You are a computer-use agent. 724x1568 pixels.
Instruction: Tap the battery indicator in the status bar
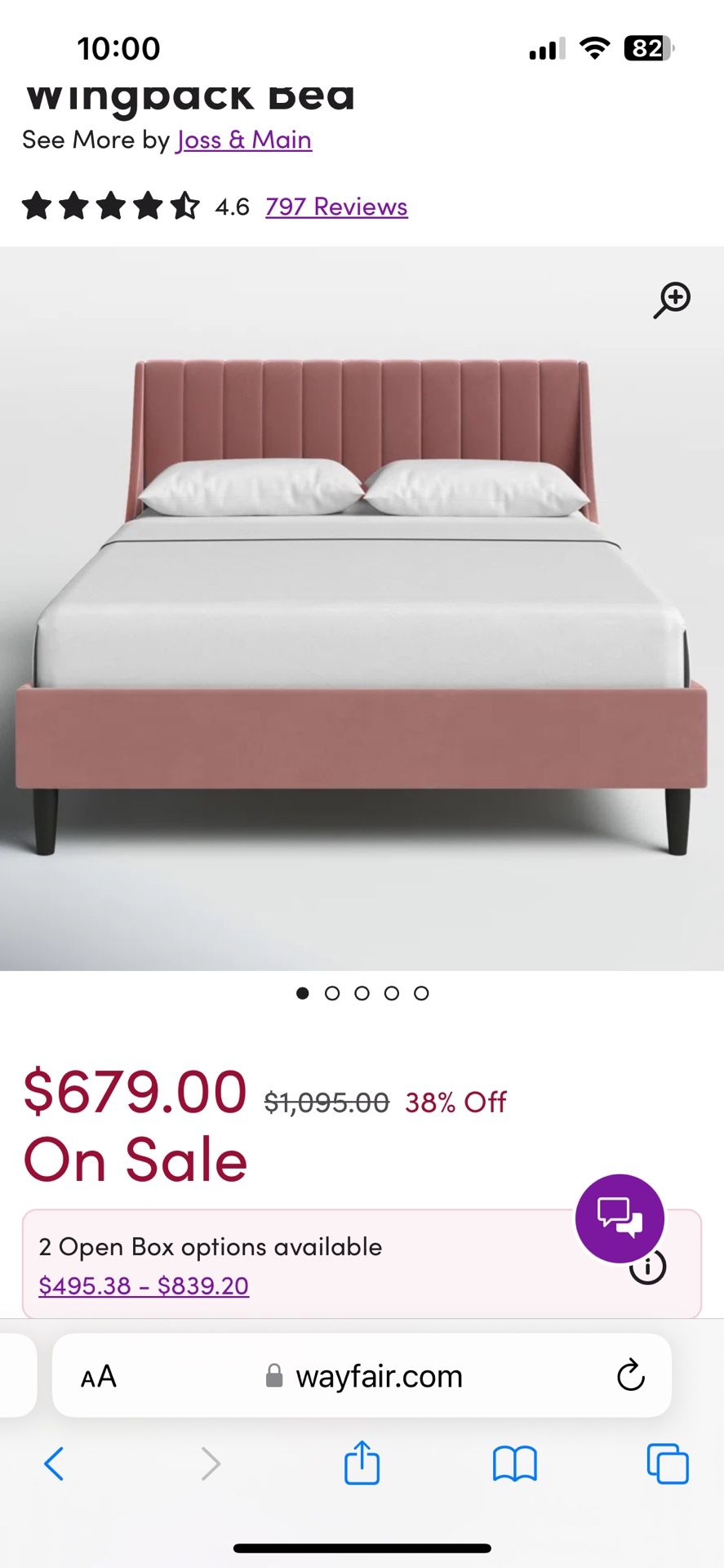646,48
